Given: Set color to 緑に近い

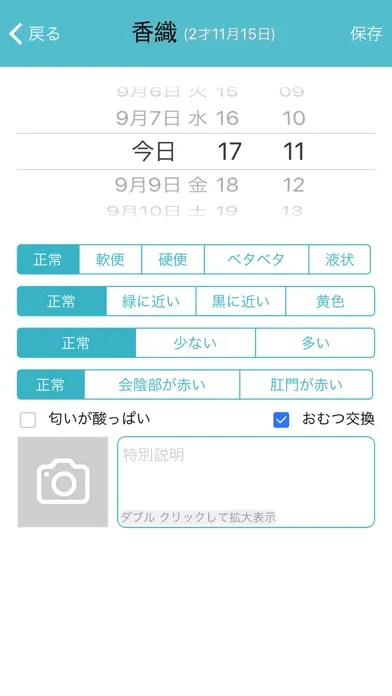Looking at the screenshot, I should (x=151, y=301).
